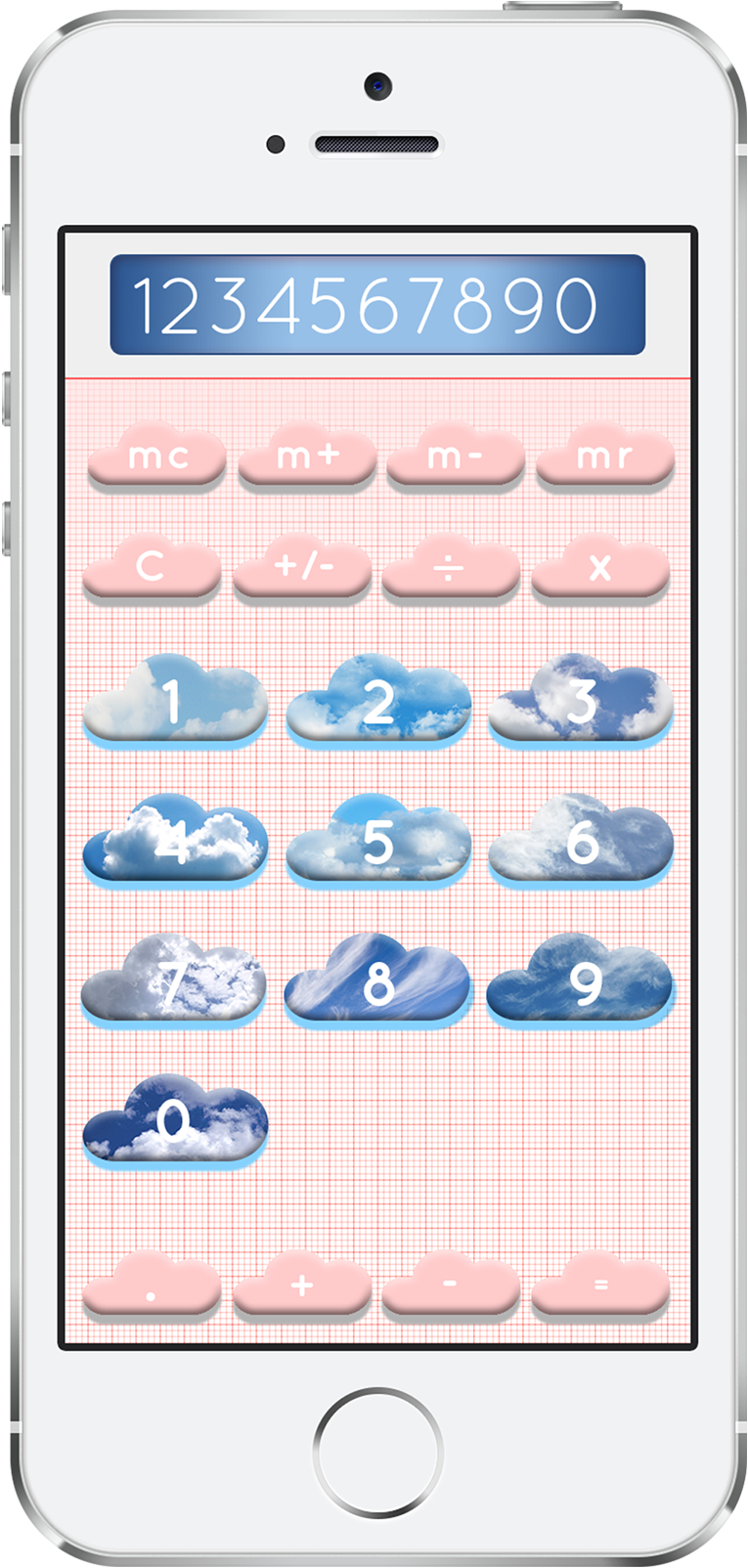
Task: Calculate the result with equals
Action: coord(600,1285)
